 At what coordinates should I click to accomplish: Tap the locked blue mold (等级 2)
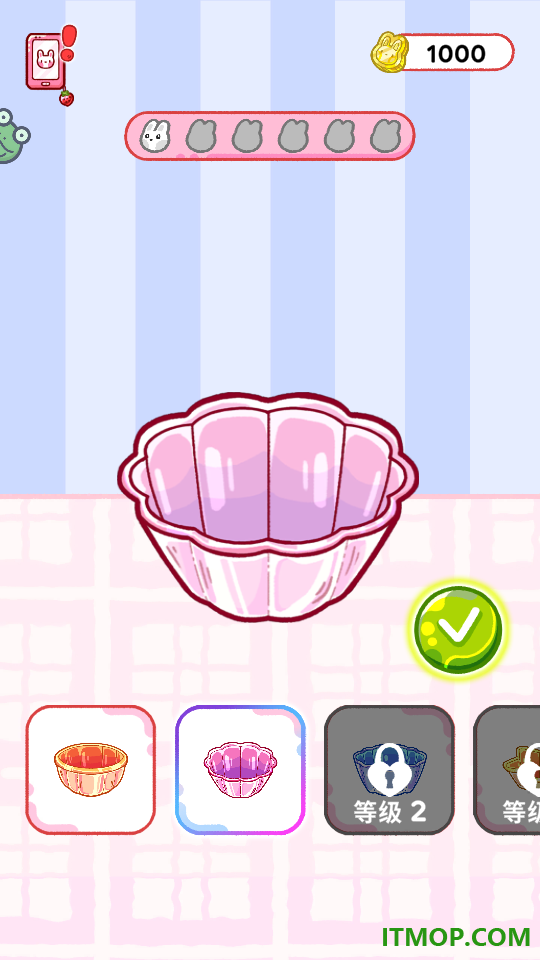point(389,770)
